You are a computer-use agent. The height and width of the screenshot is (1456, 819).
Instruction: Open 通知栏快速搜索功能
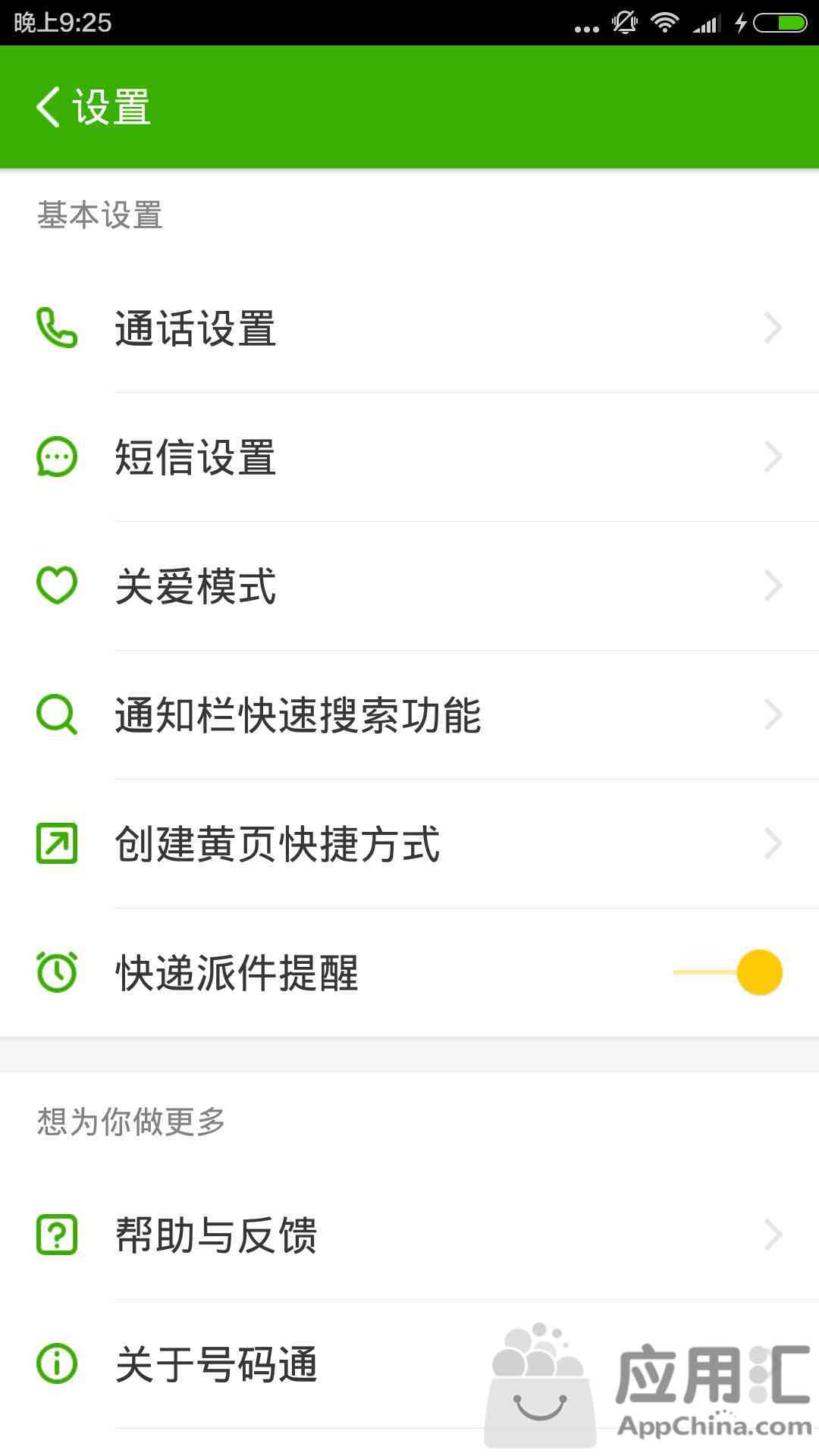click(x=409, y=715)
